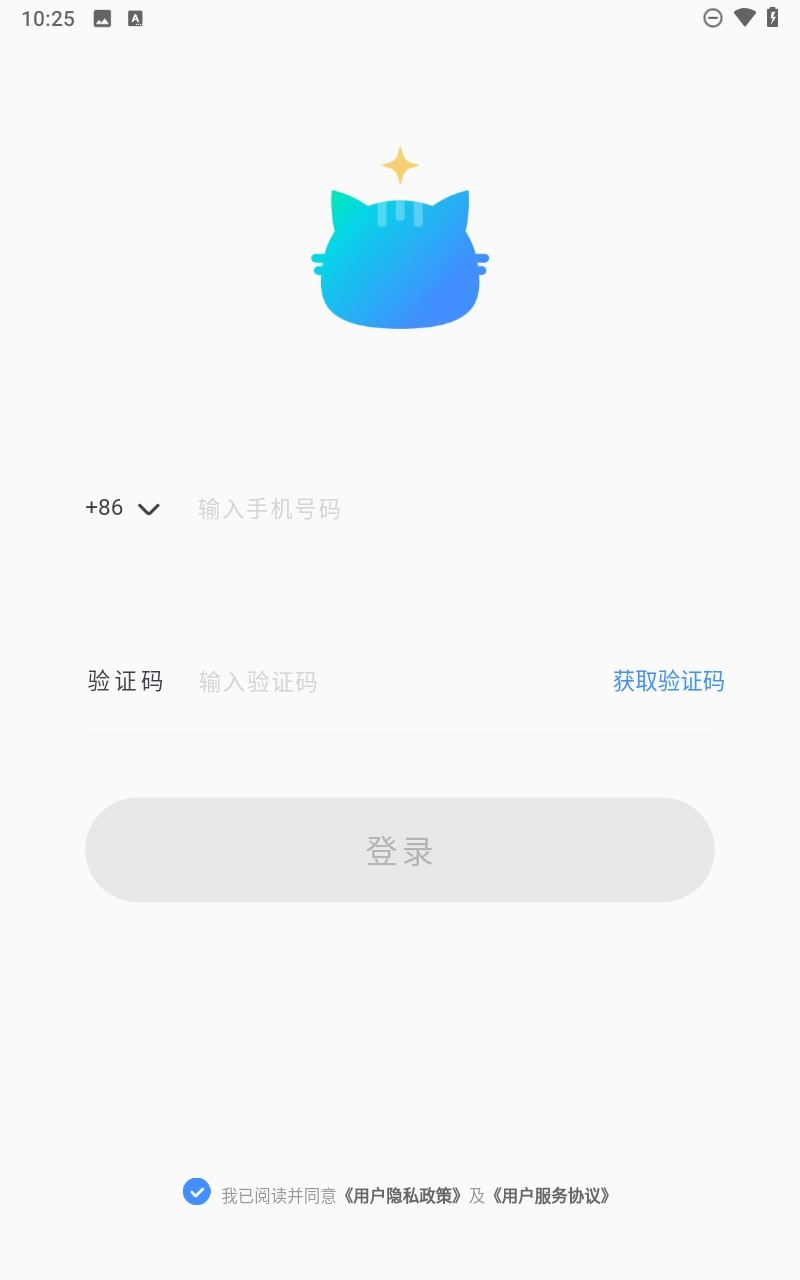Open the +86 country code dropdown

[120, 508]
